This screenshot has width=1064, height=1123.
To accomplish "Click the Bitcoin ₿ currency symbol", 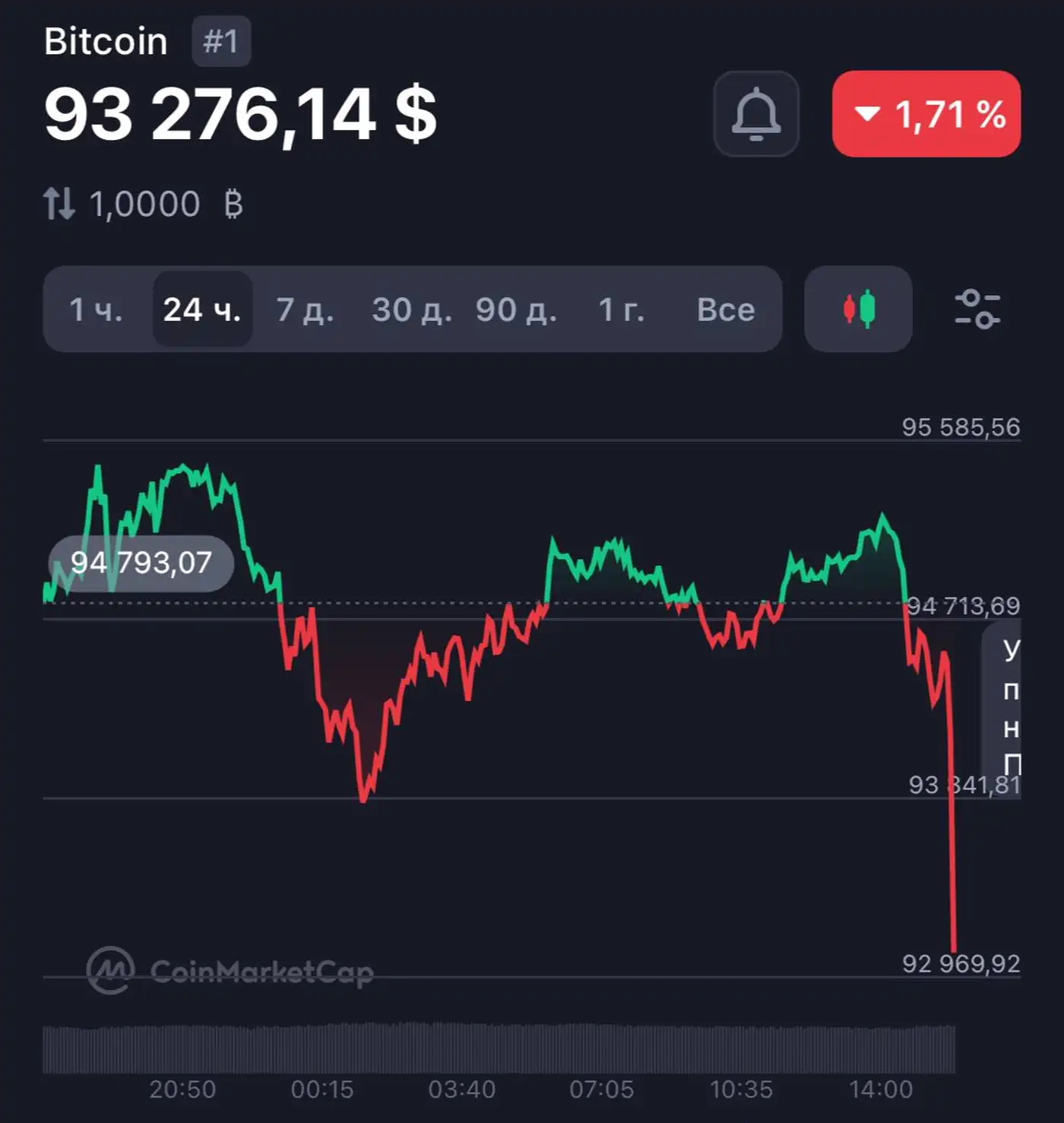I will pos(234,203).
